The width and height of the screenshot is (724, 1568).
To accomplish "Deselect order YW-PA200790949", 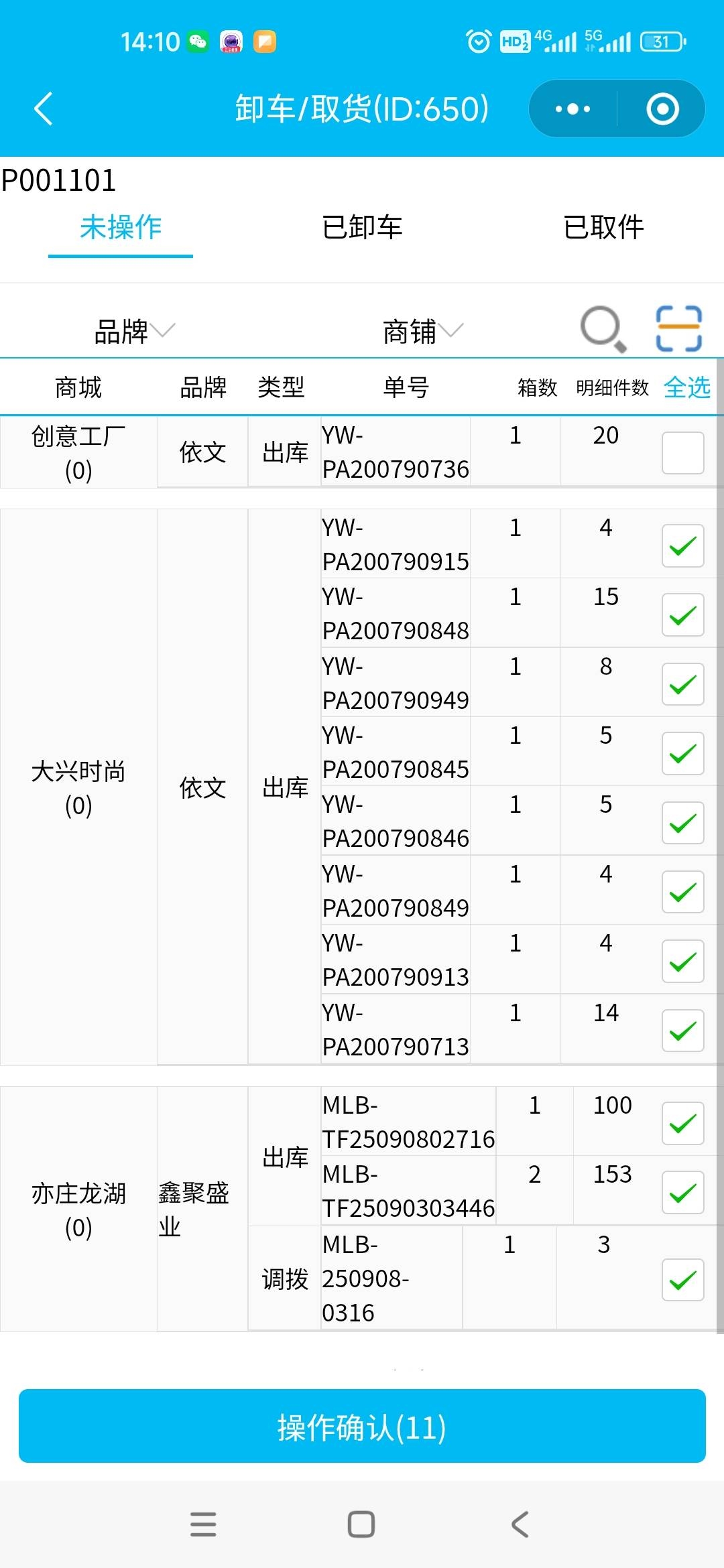I will (682, 684).
